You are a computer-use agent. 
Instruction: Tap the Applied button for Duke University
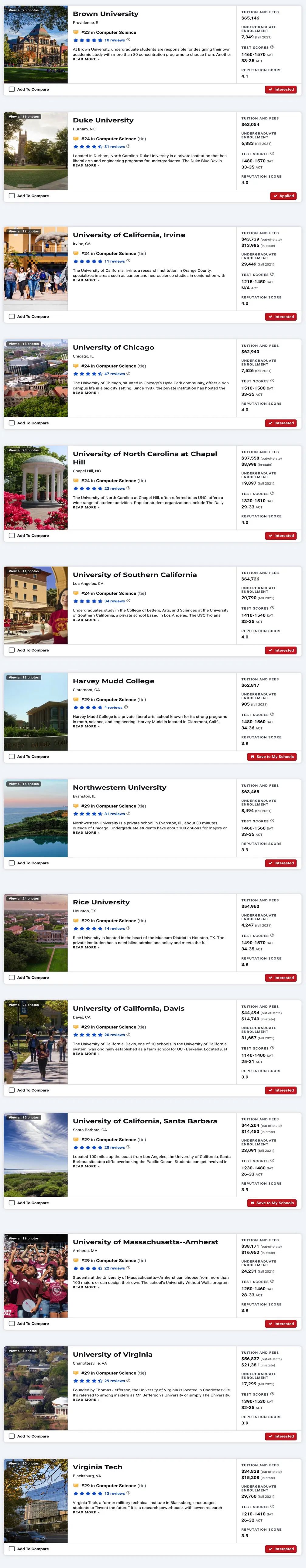tap(284, 196)
